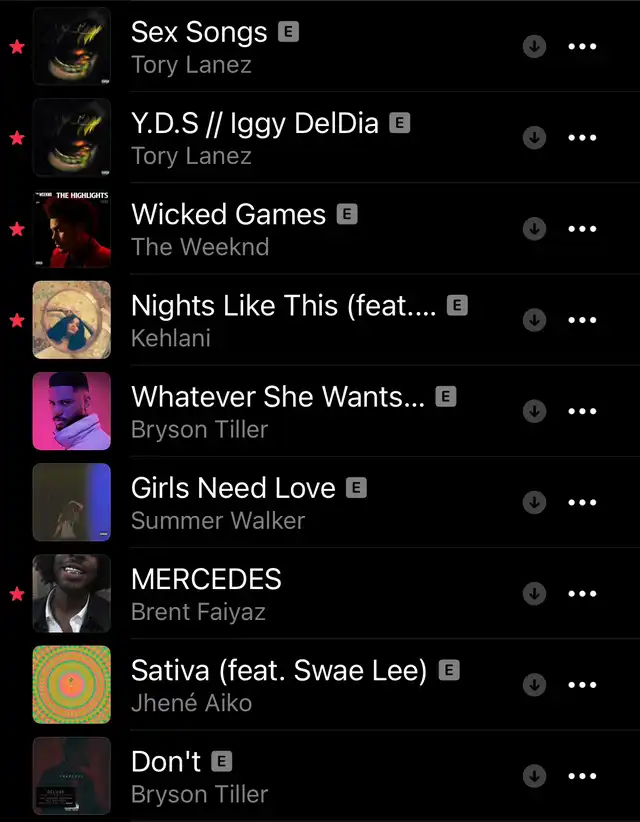Screen dimensions: 640x822
Task: Download Whatever She Wants by Bryson Tiller
Action: [x=535, y=411]
